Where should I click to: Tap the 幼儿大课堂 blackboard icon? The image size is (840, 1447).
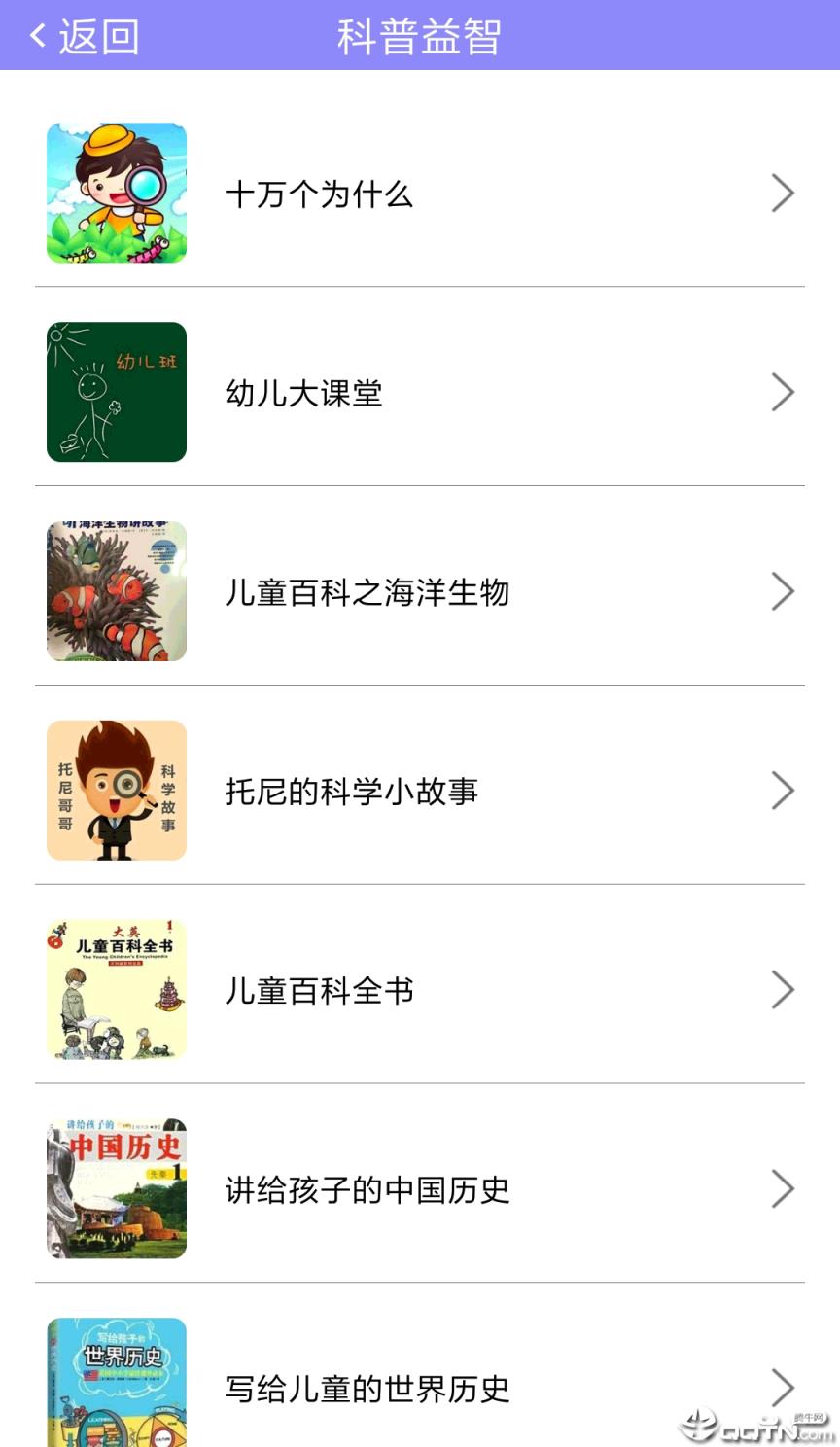[x=116, y=392]
